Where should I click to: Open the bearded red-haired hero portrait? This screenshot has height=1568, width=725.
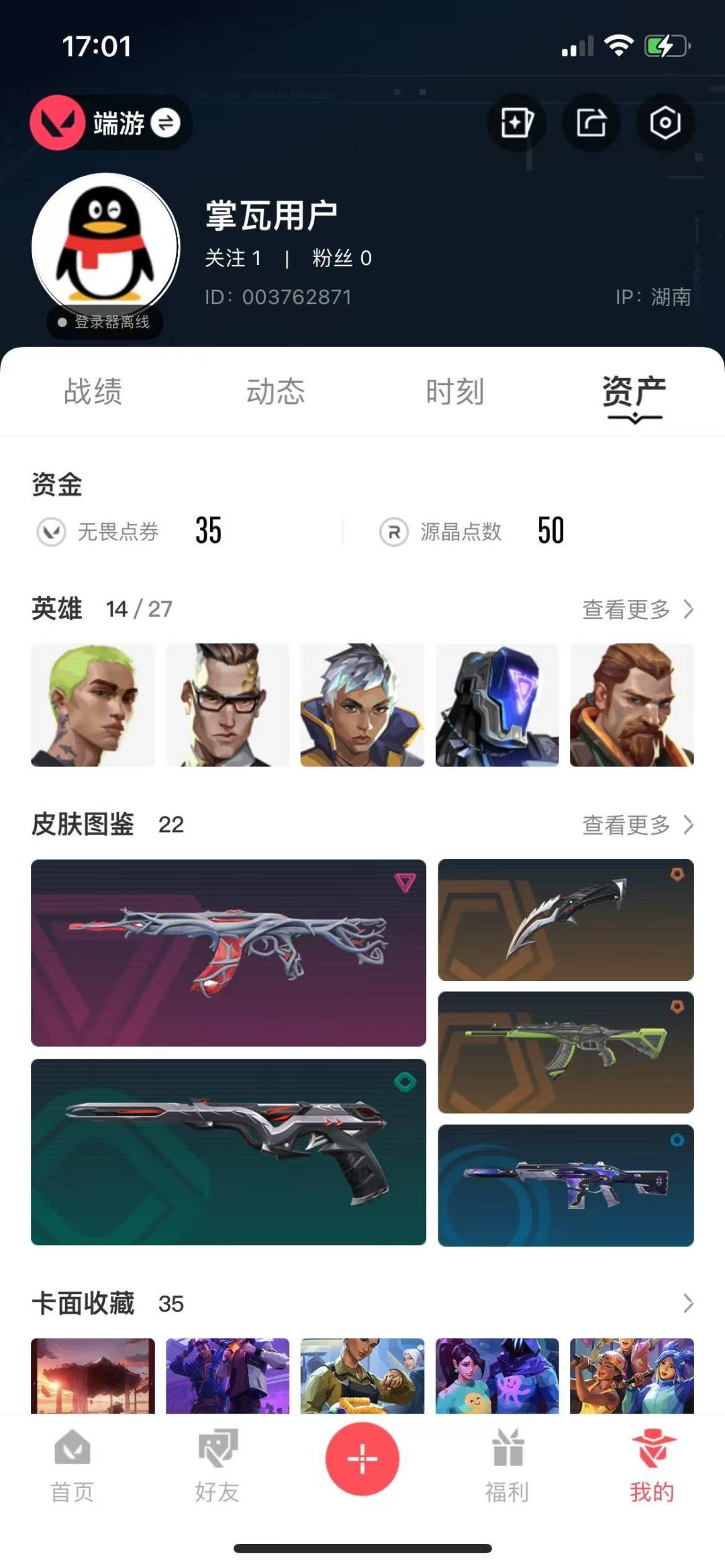coord(632,705)
